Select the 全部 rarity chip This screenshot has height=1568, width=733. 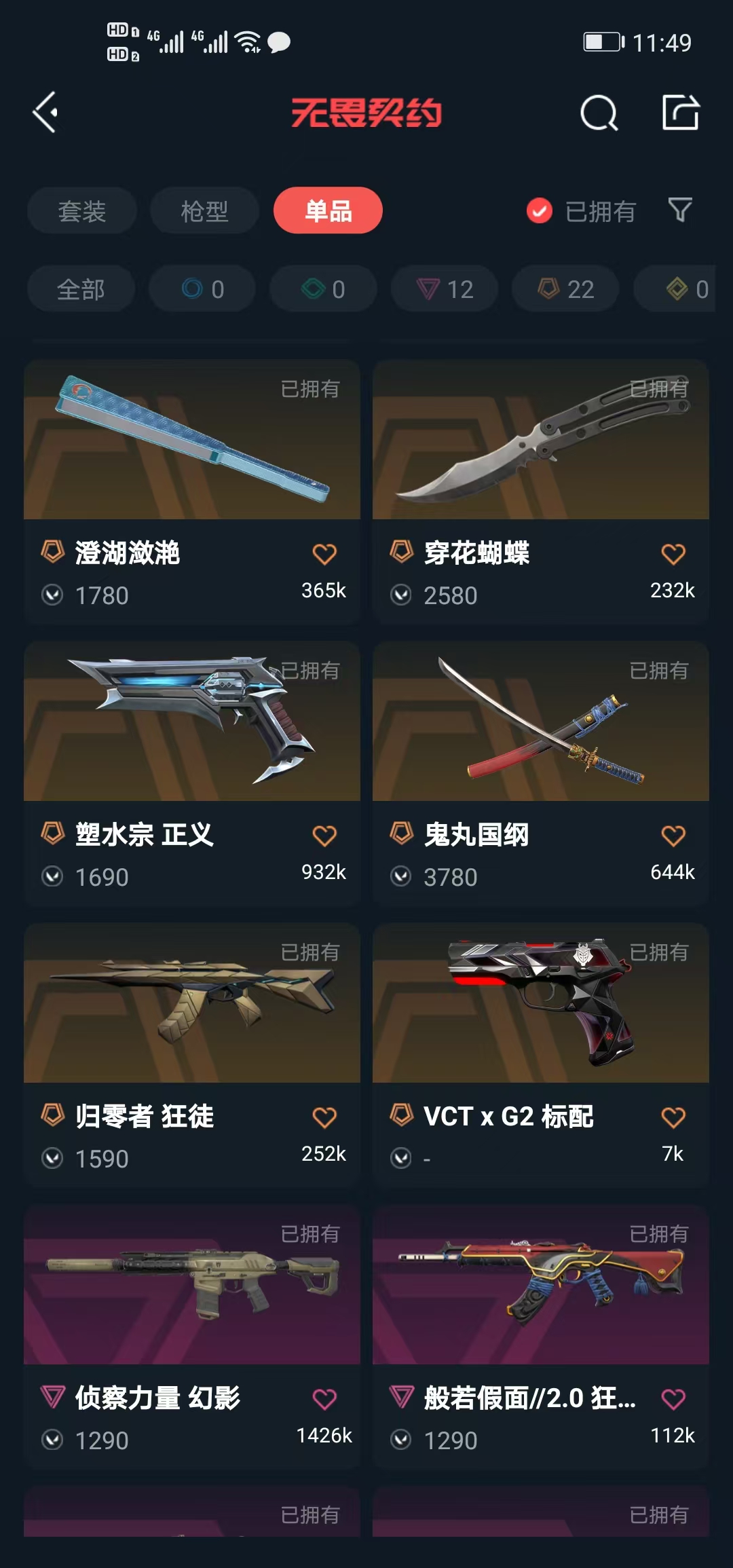pos(81,289)
